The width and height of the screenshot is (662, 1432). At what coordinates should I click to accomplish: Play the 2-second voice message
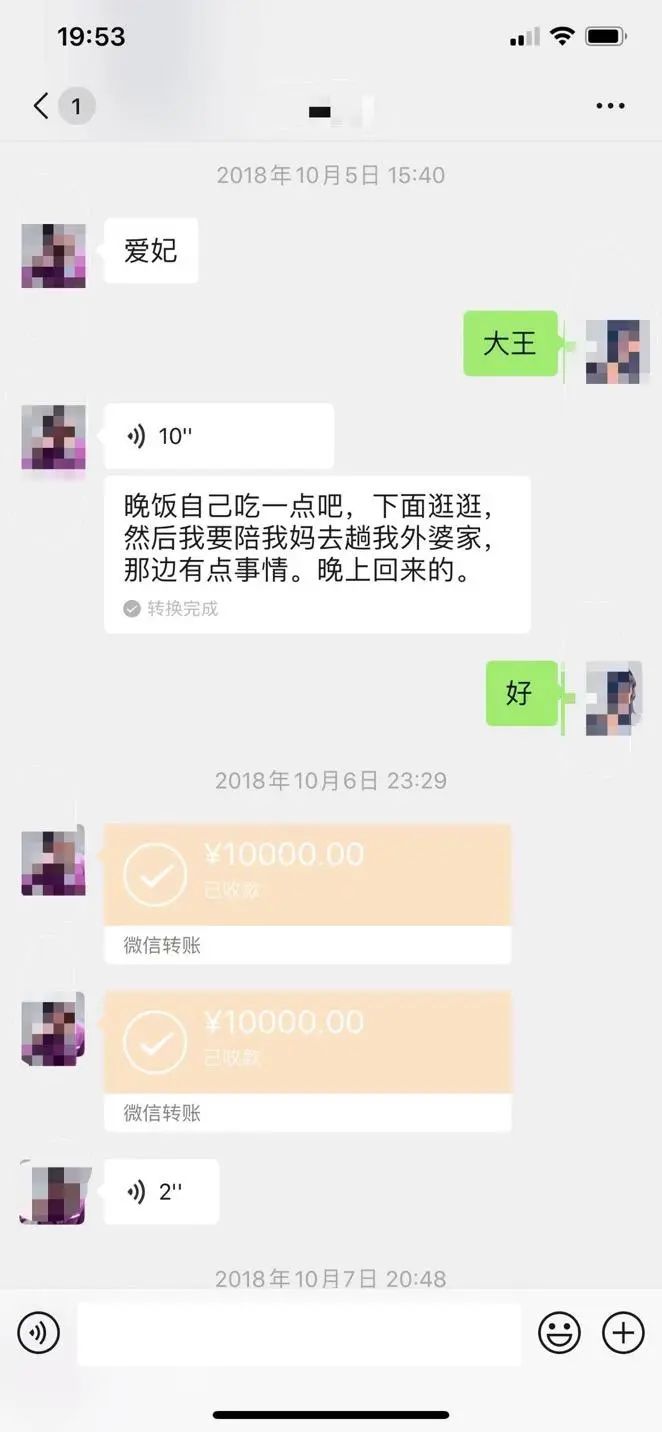tap(161, 1191)
